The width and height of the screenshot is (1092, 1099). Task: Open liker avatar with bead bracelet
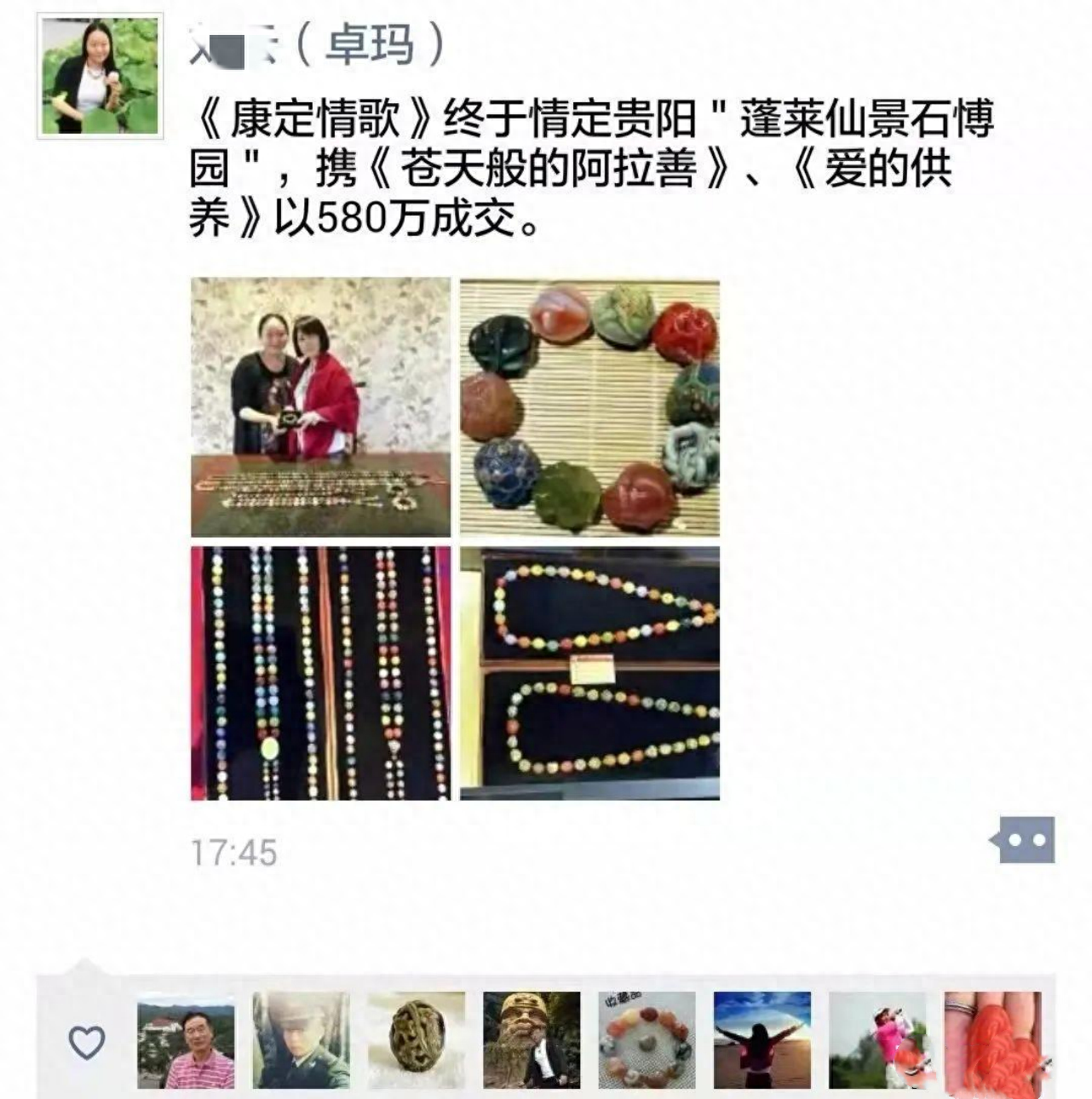click(647, 1040)
